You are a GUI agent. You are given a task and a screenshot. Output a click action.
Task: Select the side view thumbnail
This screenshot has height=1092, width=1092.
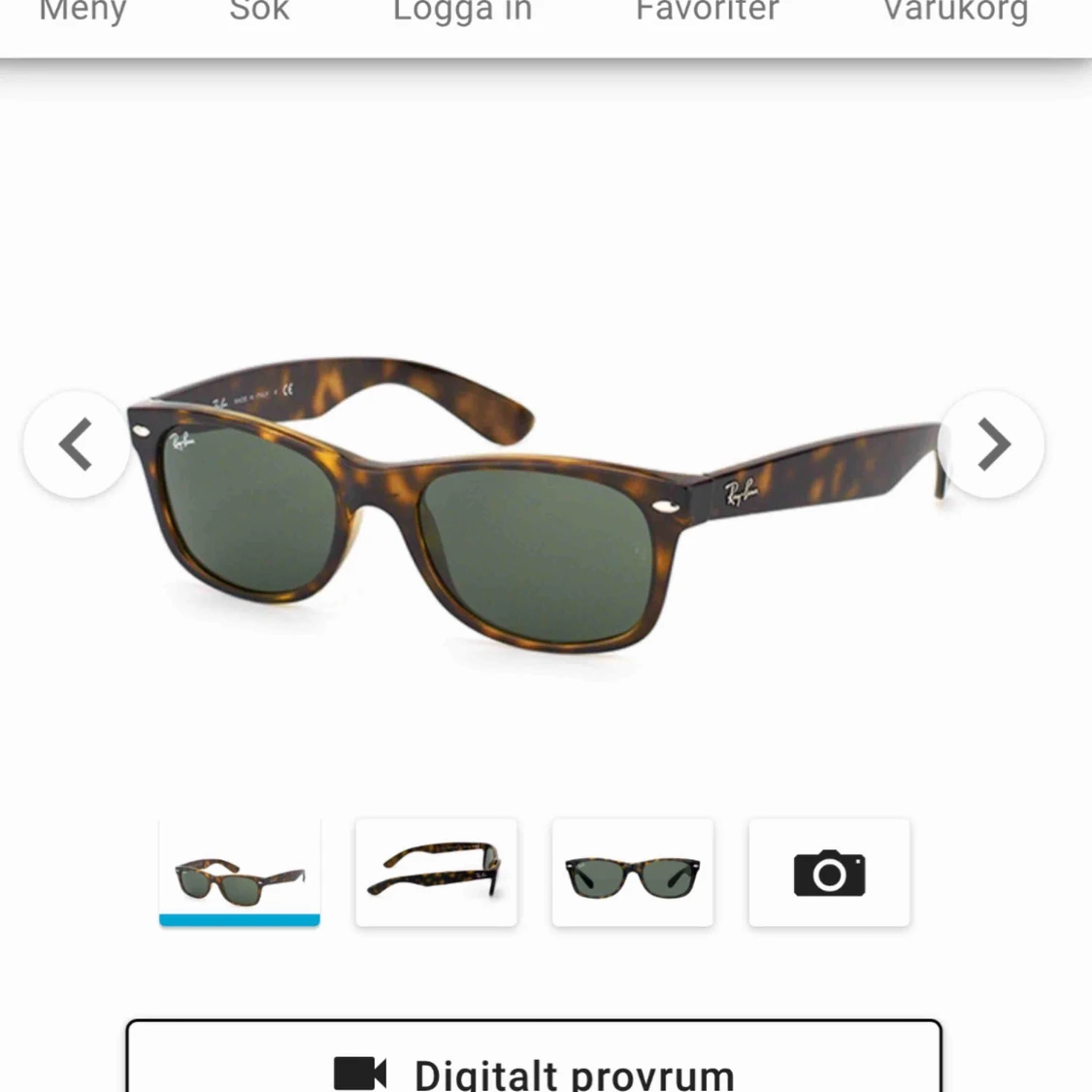[436, 872]
